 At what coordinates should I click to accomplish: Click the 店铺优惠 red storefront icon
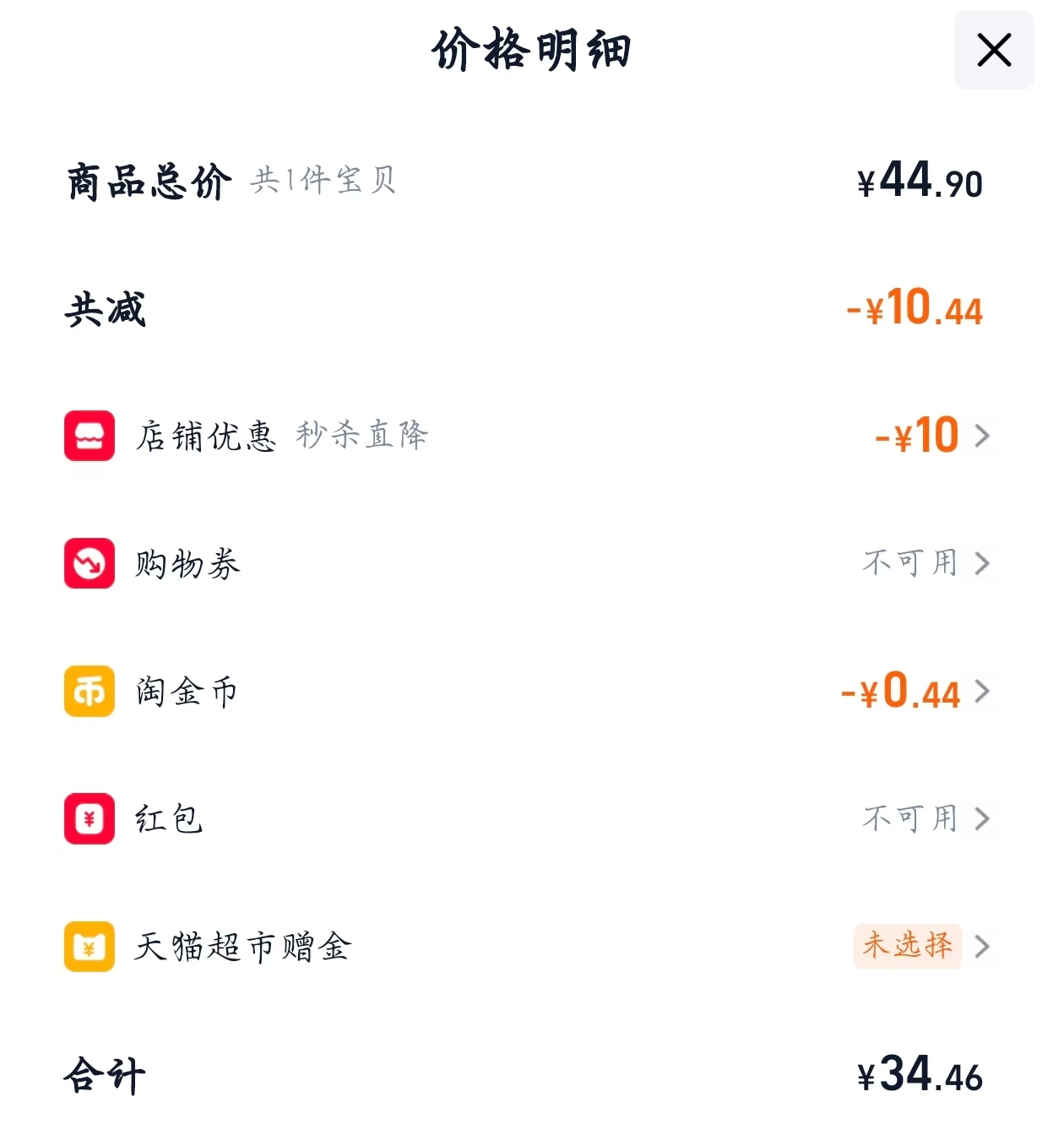pos(89,436)
